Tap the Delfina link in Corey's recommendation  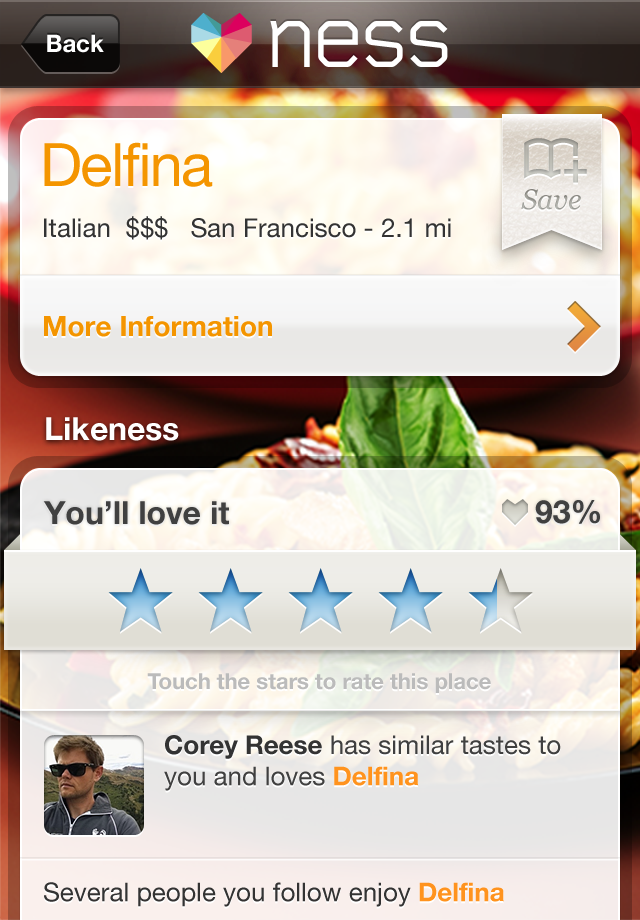coord(375,777)
